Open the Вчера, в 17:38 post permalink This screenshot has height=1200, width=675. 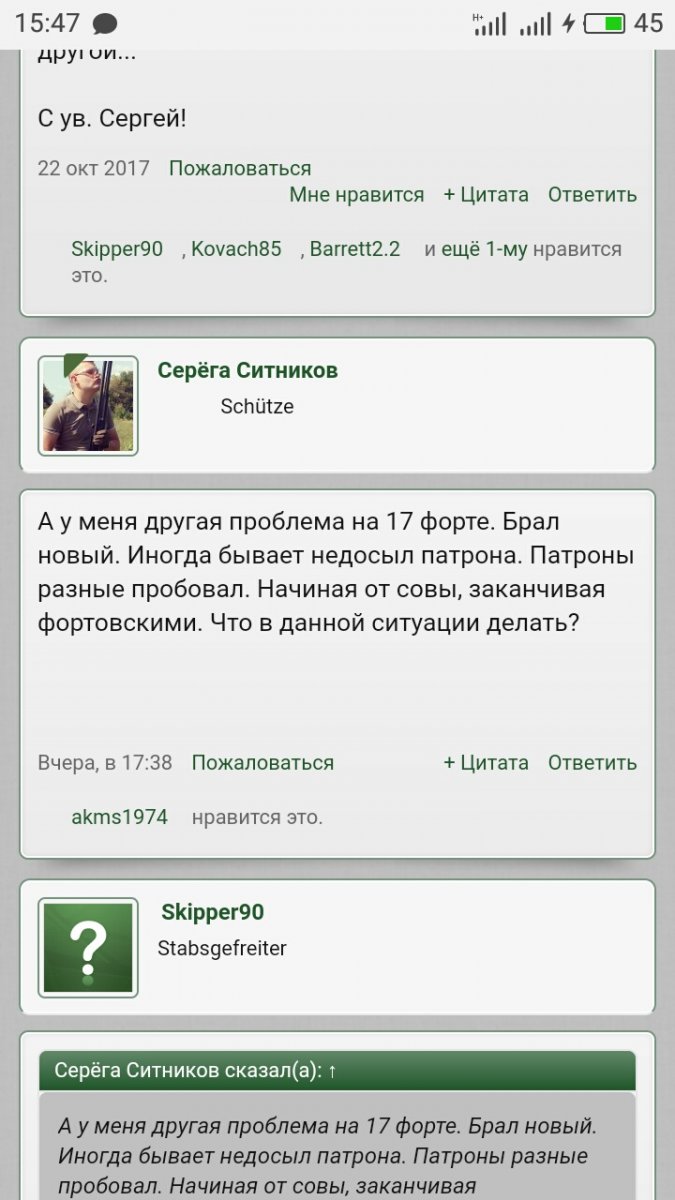[105, 762]
